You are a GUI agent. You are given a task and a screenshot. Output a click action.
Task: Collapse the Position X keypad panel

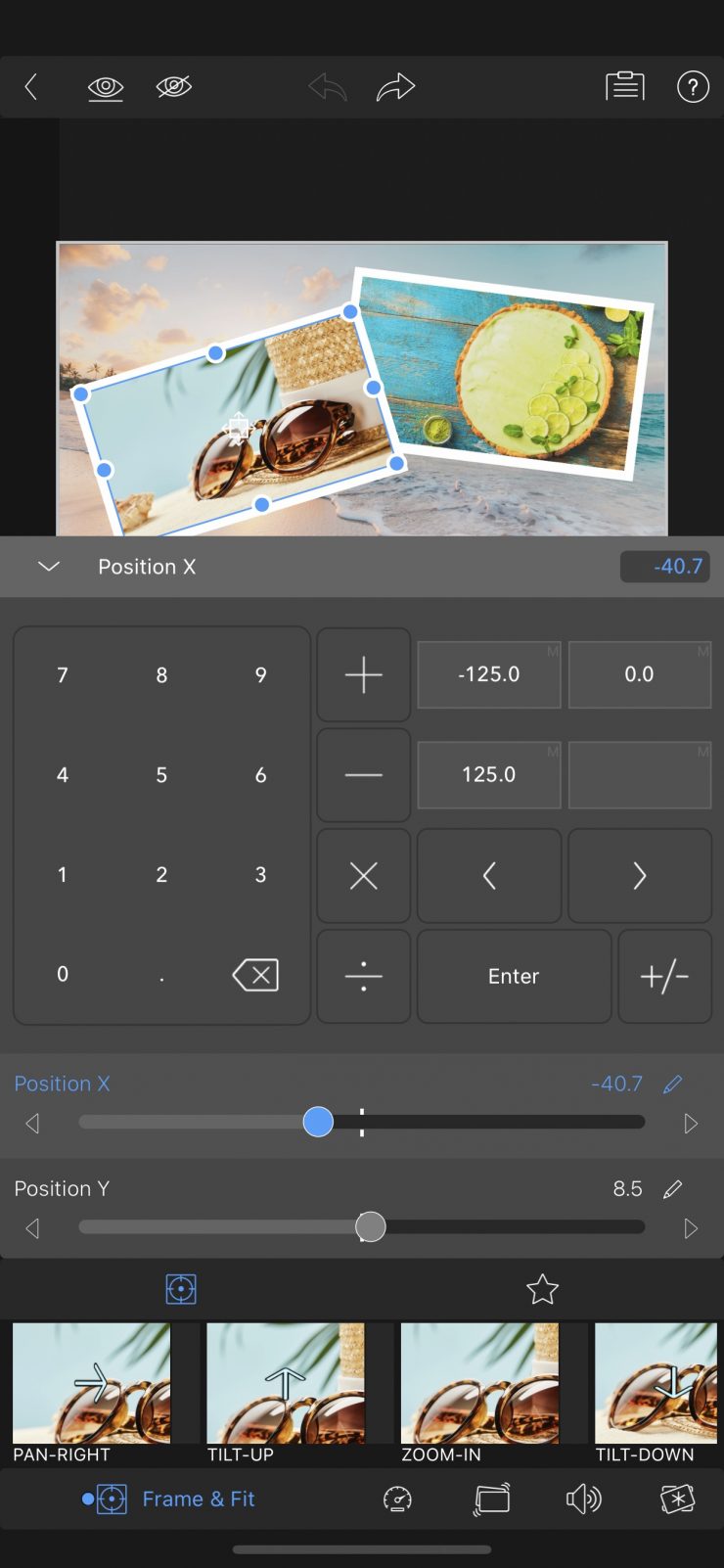pos(48,567)
